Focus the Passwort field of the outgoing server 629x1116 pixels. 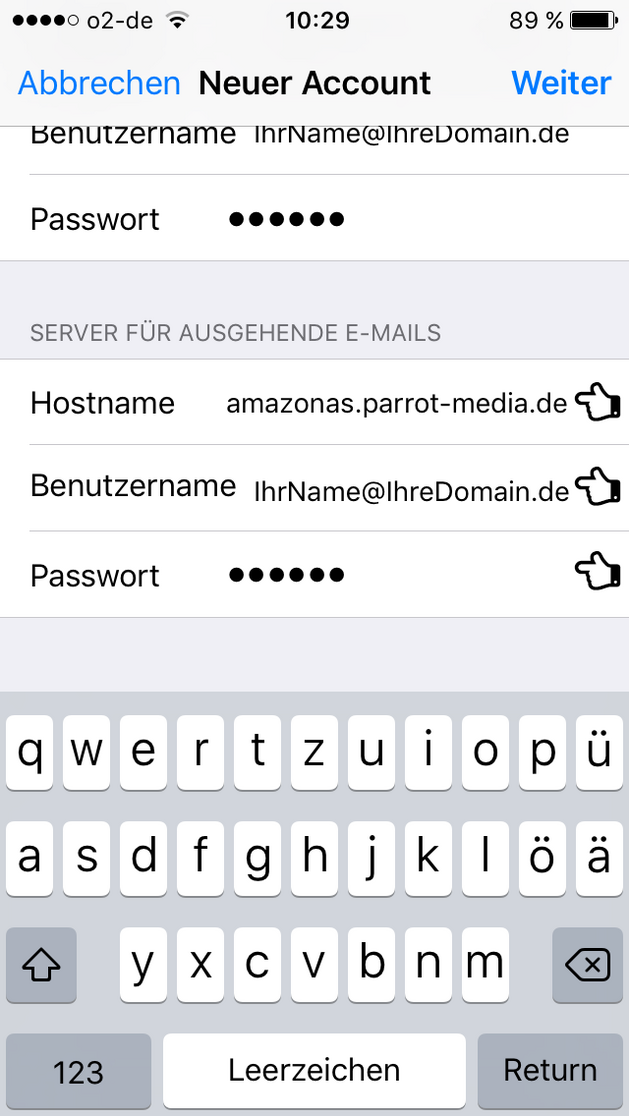point(314,574)
